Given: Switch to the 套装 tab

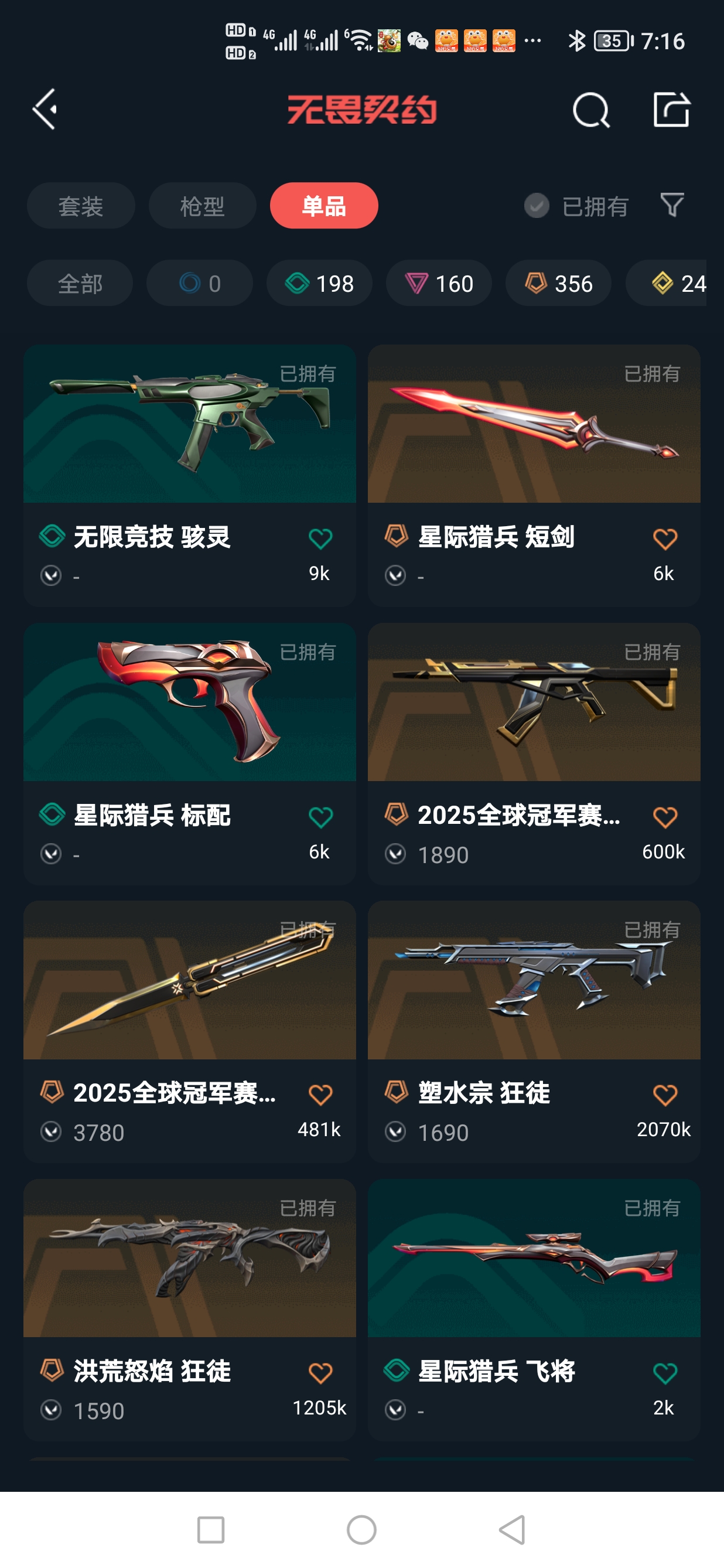Looking at the screenshot, I should tap(80, 206).
